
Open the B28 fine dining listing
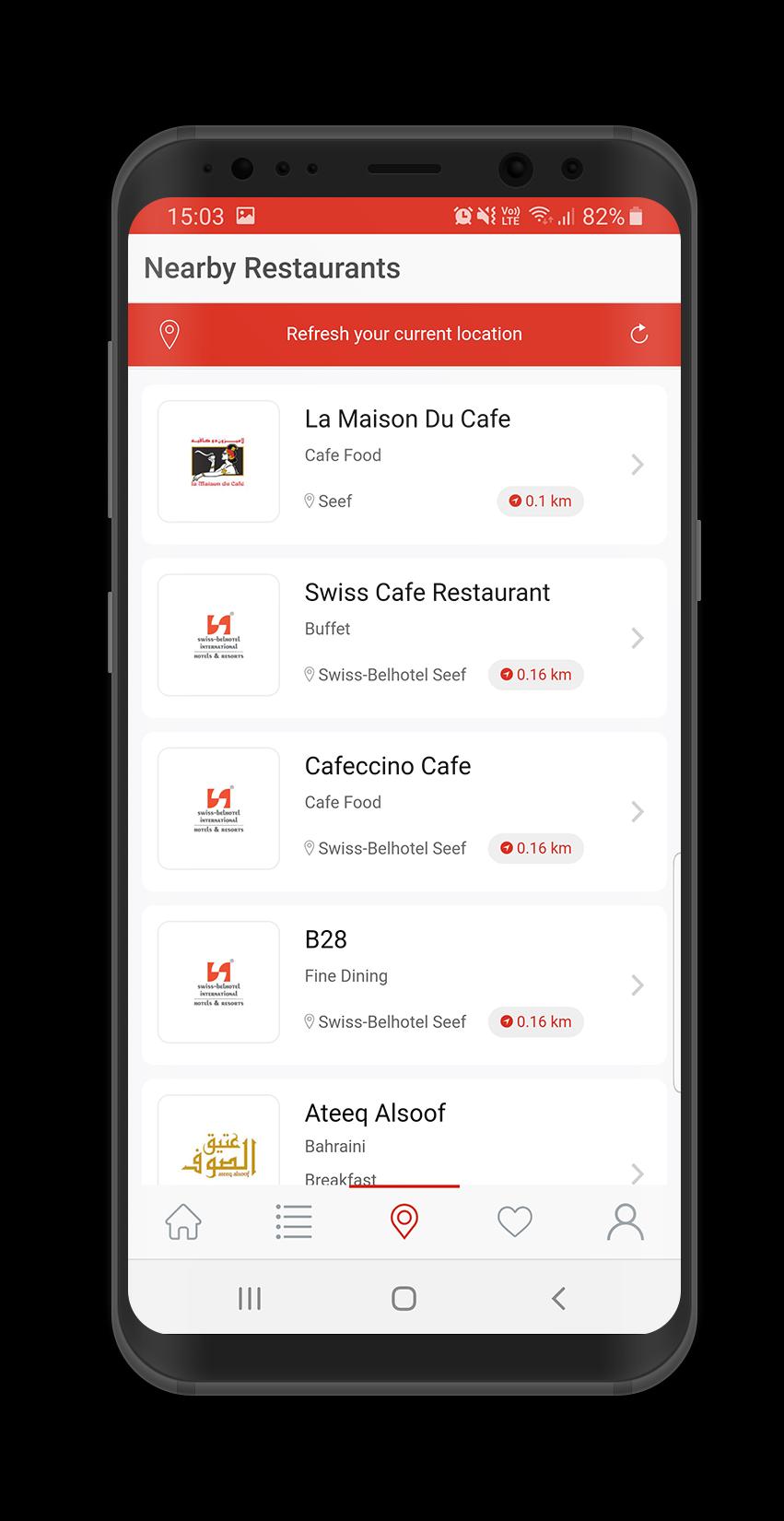[404, 985]
